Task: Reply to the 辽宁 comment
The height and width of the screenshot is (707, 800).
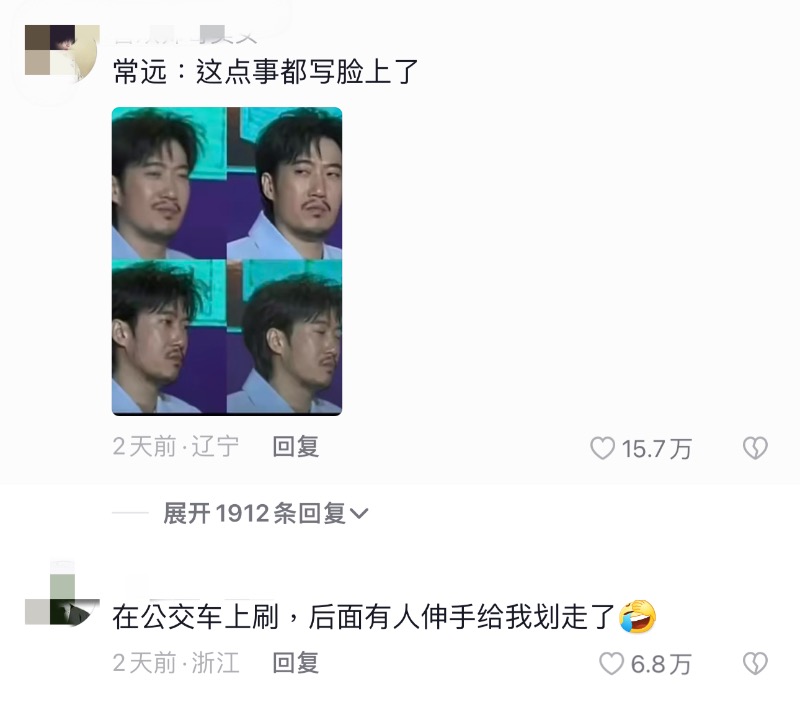Action: tap(296, 447)
